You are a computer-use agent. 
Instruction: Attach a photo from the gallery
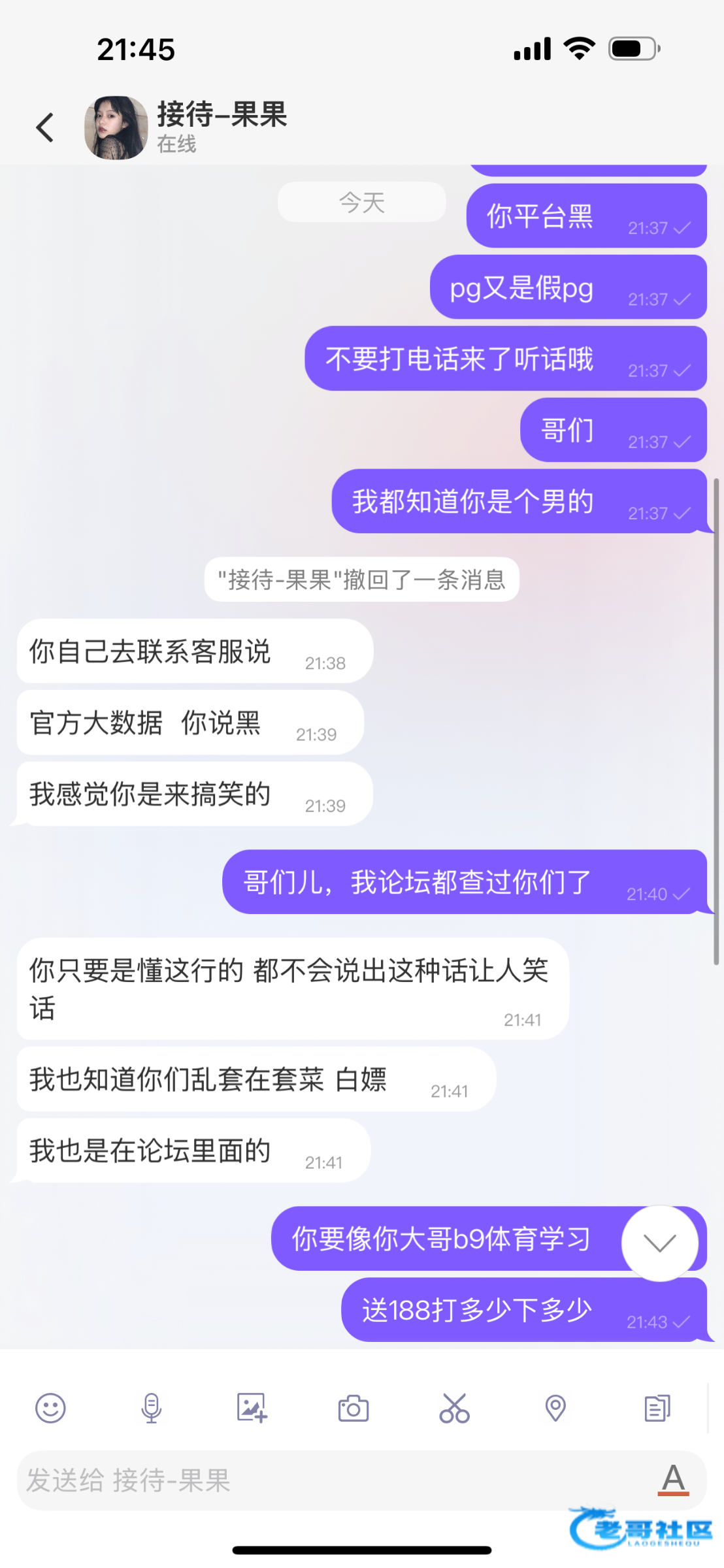252,1408
